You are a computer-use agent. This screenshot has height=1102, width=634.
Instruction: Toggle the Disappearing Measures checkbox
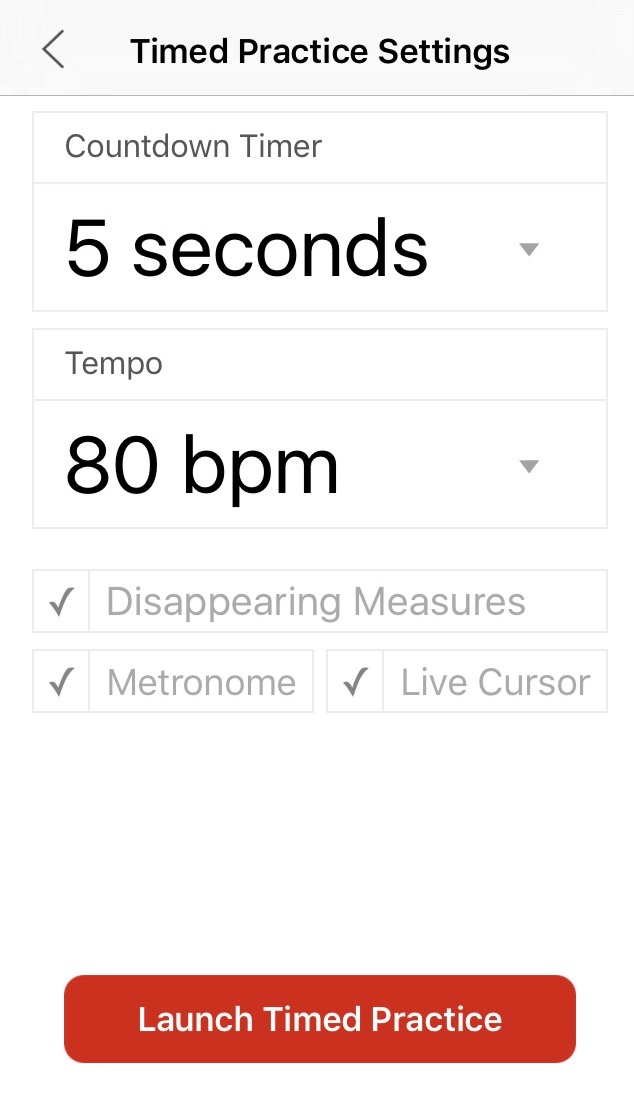pyautogui.click(x=61, y=602)
